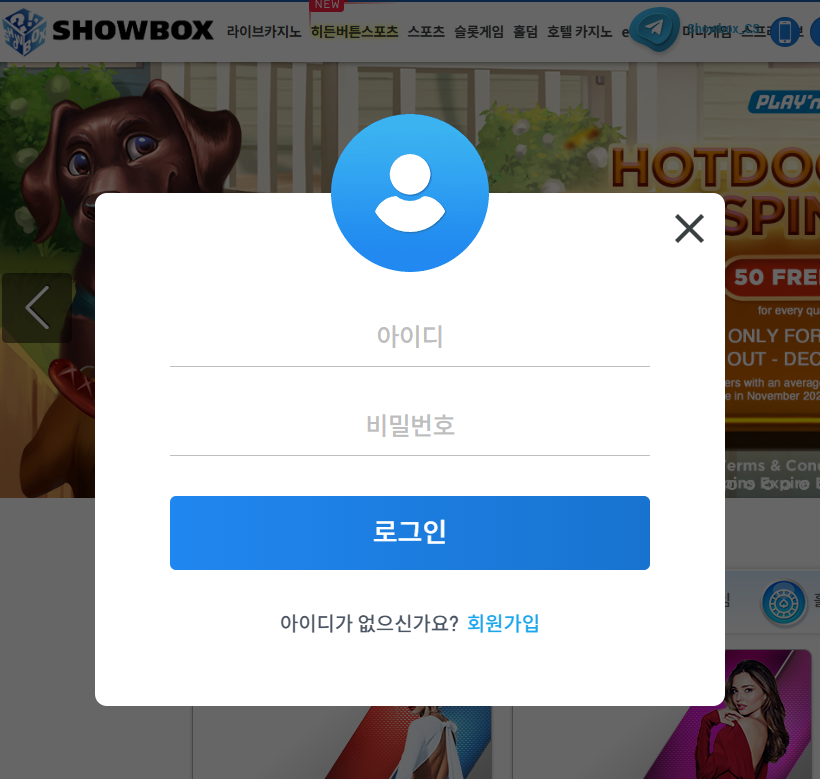This screenshot has height=779, width=820.
Task: Tap the 로그인 button
Action: coord(409,532)
